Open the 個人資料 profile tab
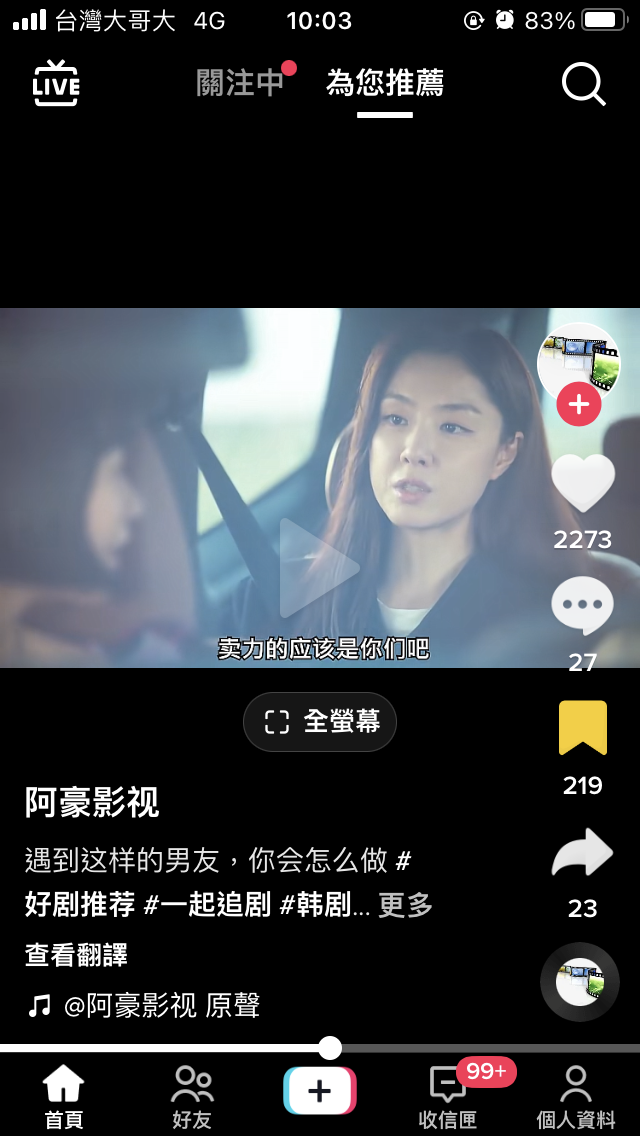The height and width of the screenshot is (1136, 640). [576, 1096]
